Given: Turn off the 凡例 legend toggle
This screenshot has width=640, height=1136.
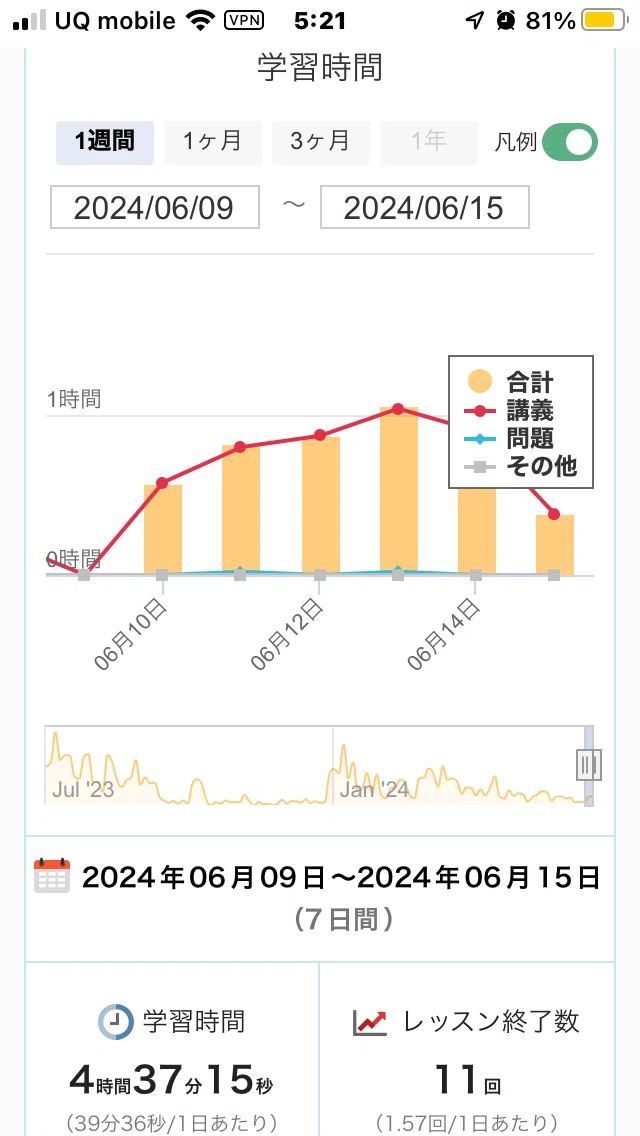Looking at the screenshot, I should (570, 142).
